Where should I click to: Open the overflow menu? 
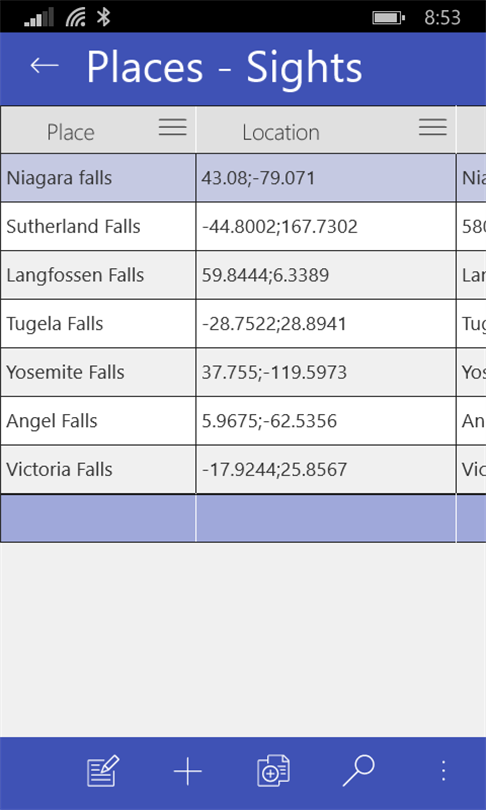point(443,771)
